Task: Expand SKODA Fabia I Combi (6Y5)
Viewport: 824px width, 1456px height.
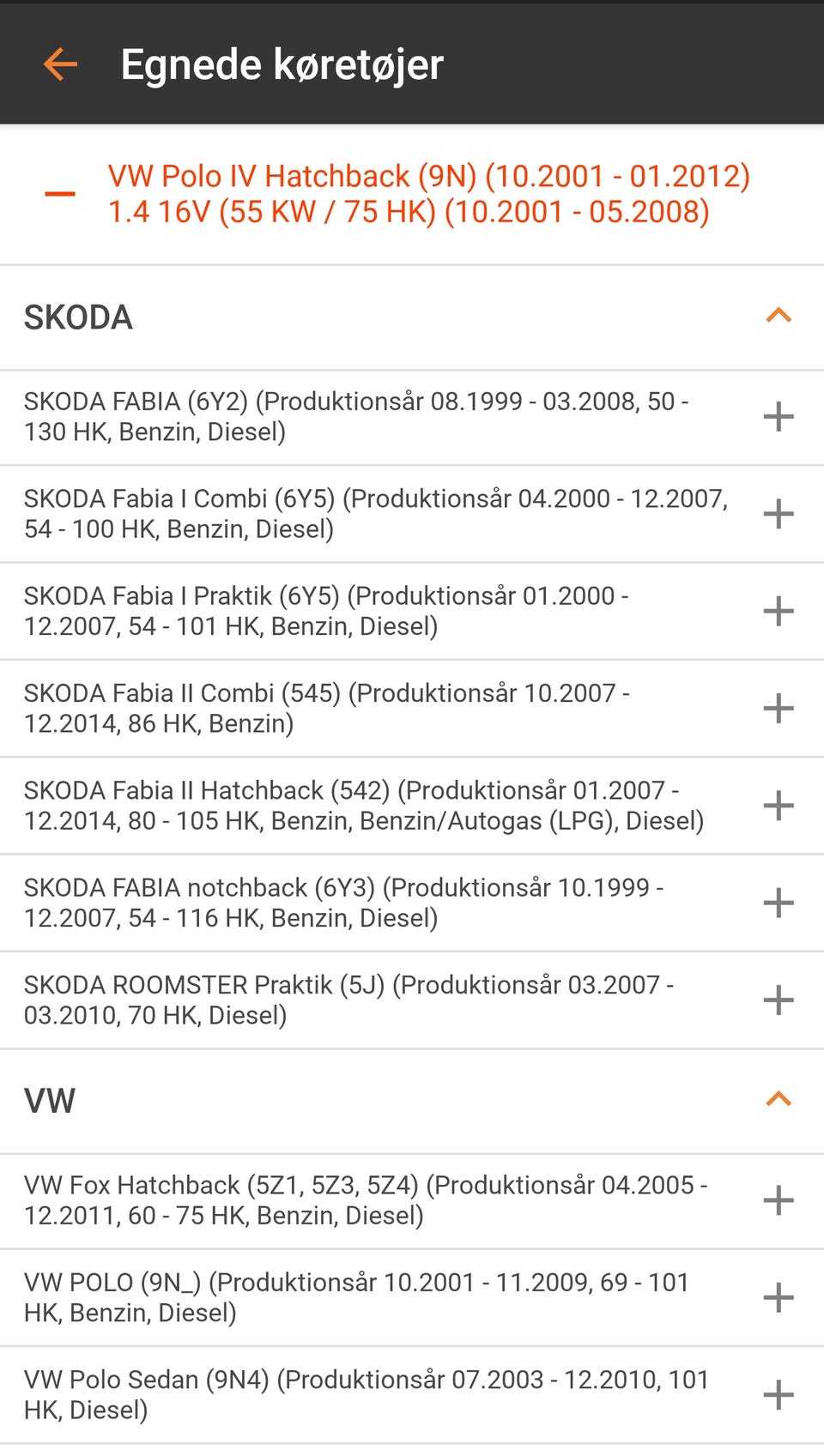Action: click(778, 514)
